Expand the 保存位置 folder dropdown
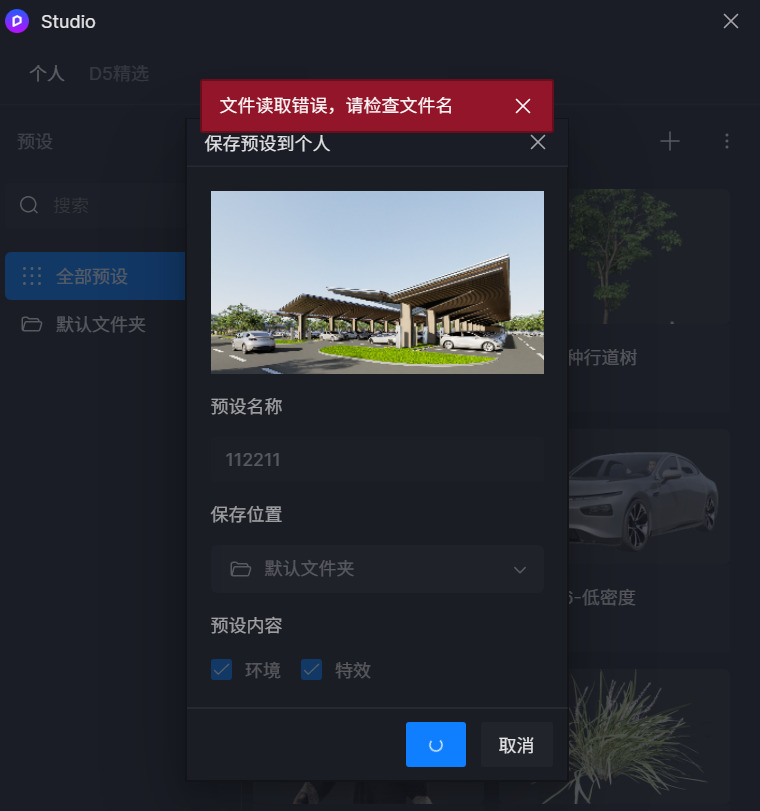760x811 pixels. click(377, 569)
